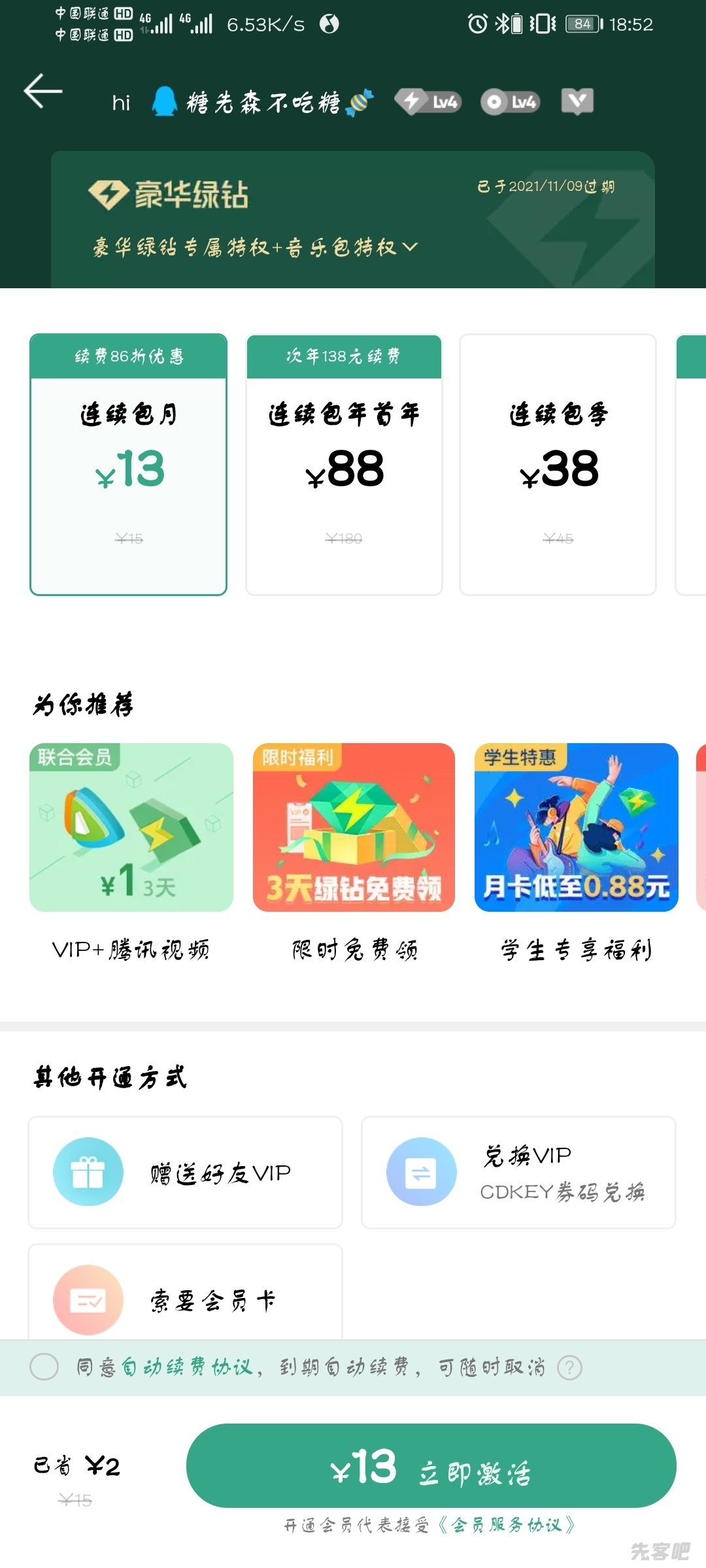
Task: Read the 自动续费协议 link
Action: pos(186,1367)
